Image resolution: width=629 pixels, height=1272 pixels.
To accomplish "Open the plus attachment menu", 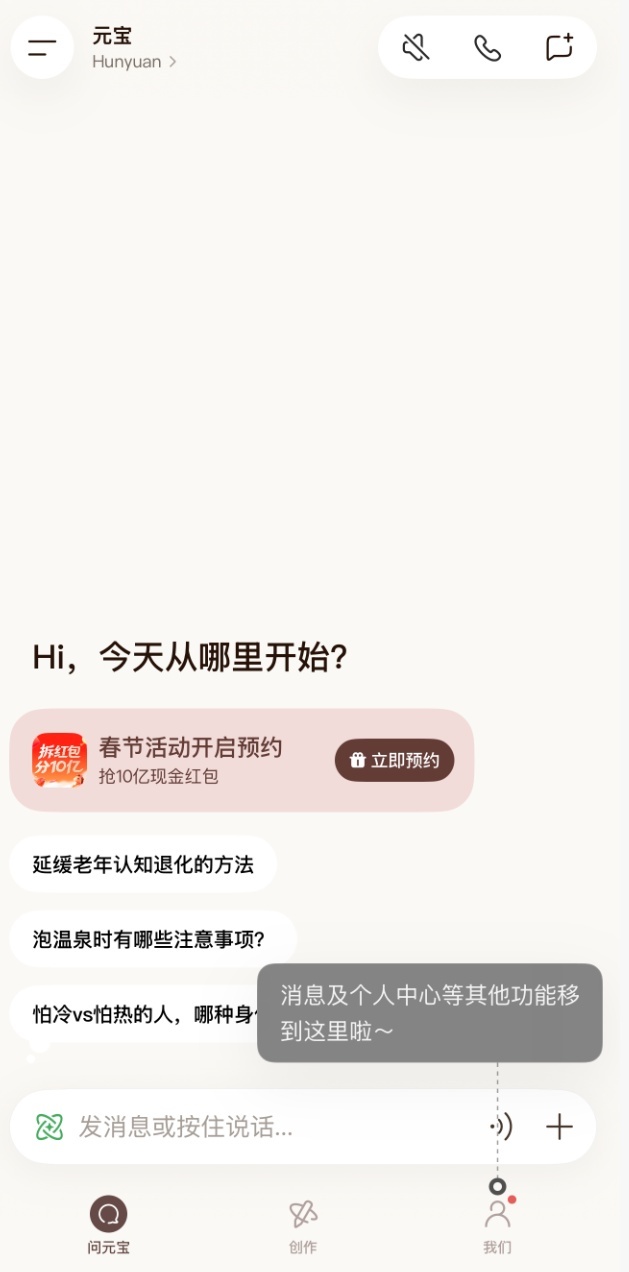I will pos(559,1127).
